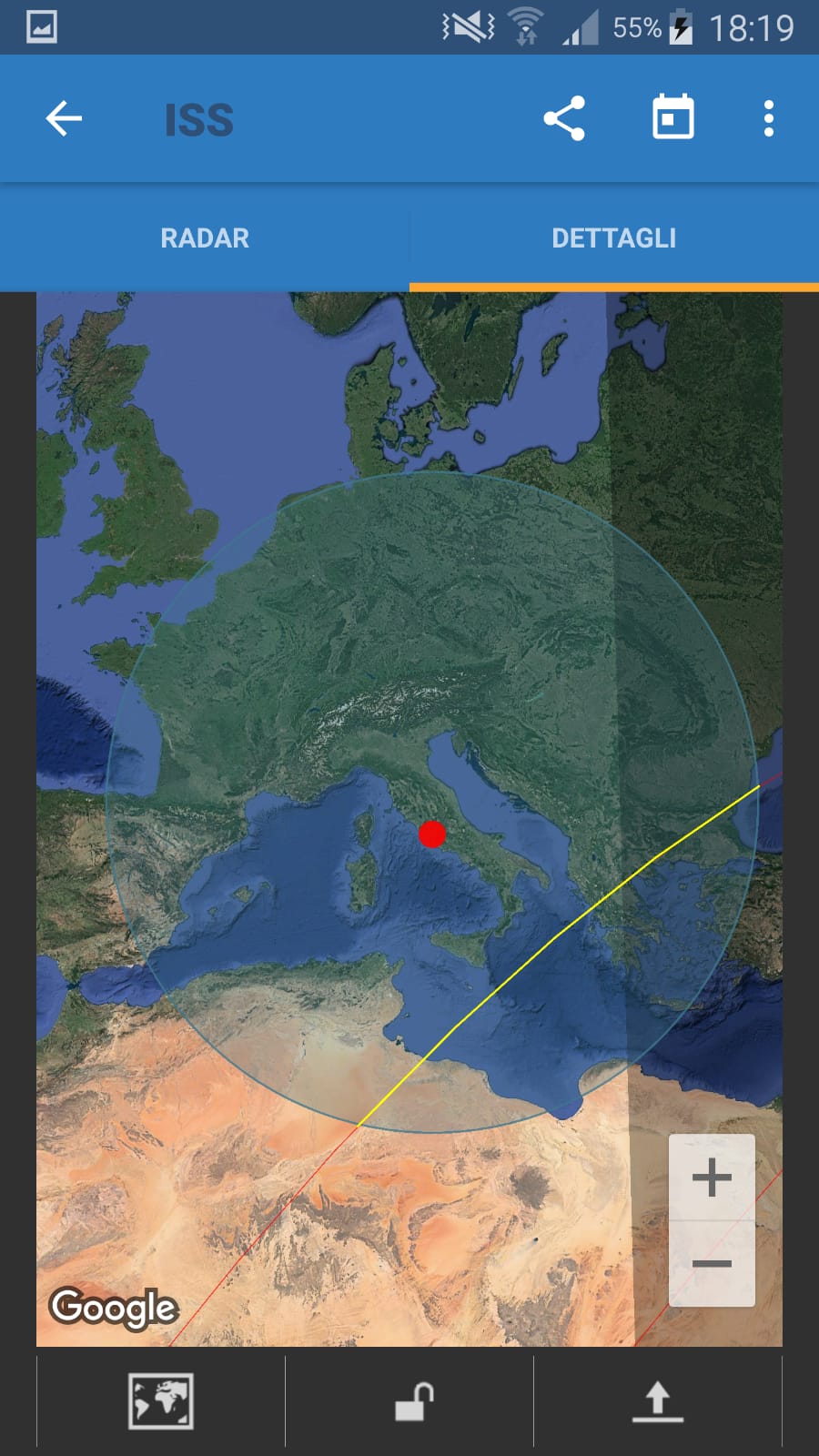Select the DETTAGLI tab
Screen dimensions: 819x1456
coord(614,238)
